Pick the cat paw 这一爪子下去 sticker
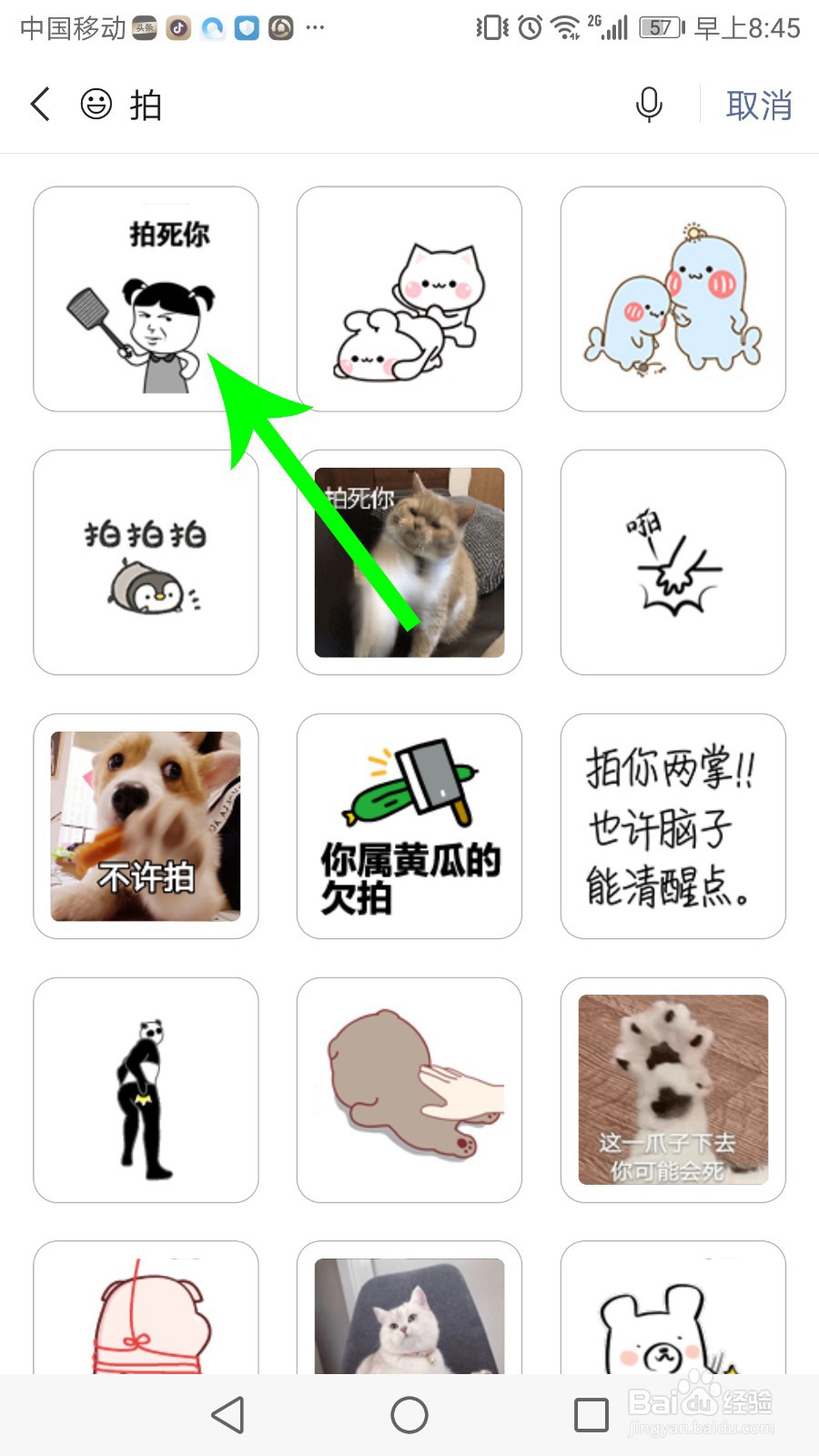 pyautogui.click(x=672, y=1090)
